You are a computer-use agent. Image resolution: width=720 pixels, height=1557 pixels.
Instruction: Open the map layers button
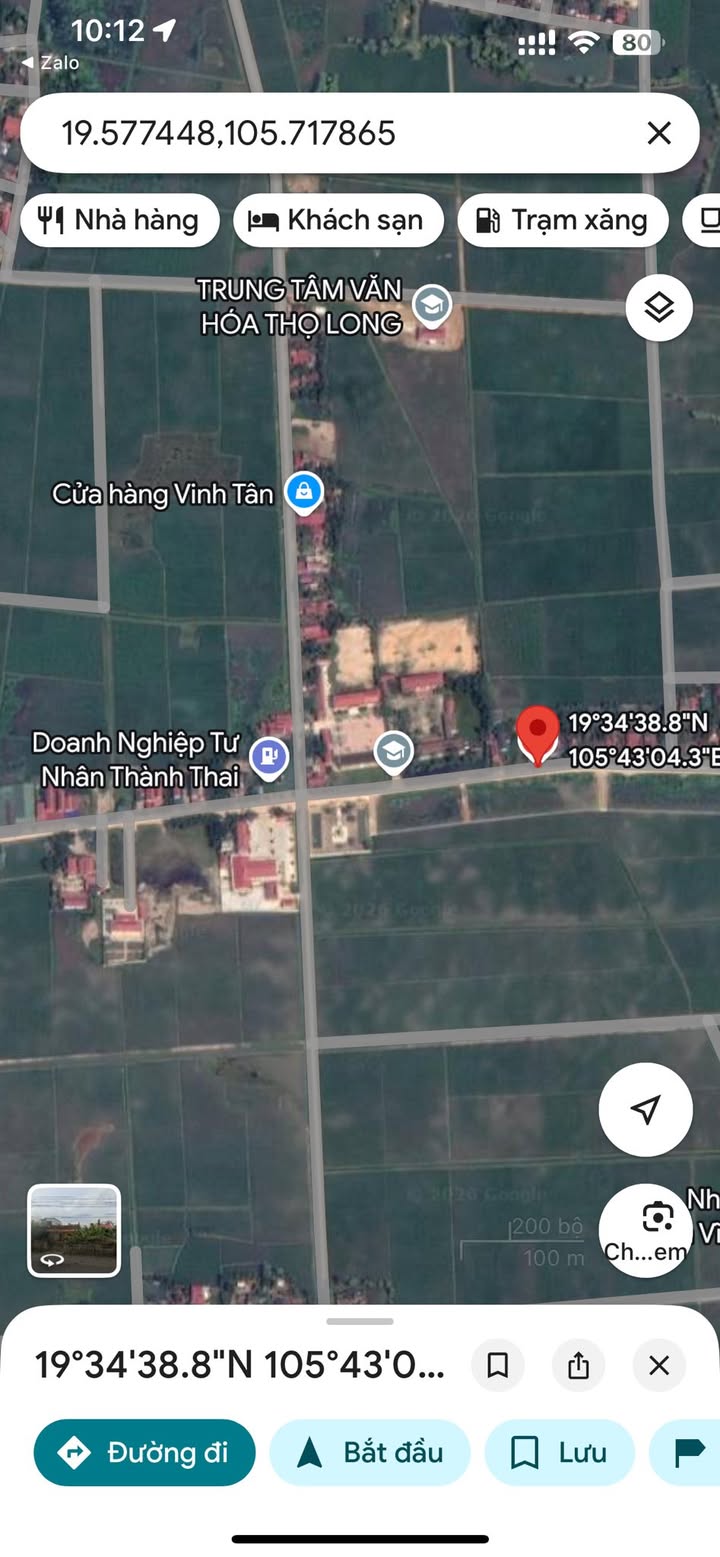659,308
